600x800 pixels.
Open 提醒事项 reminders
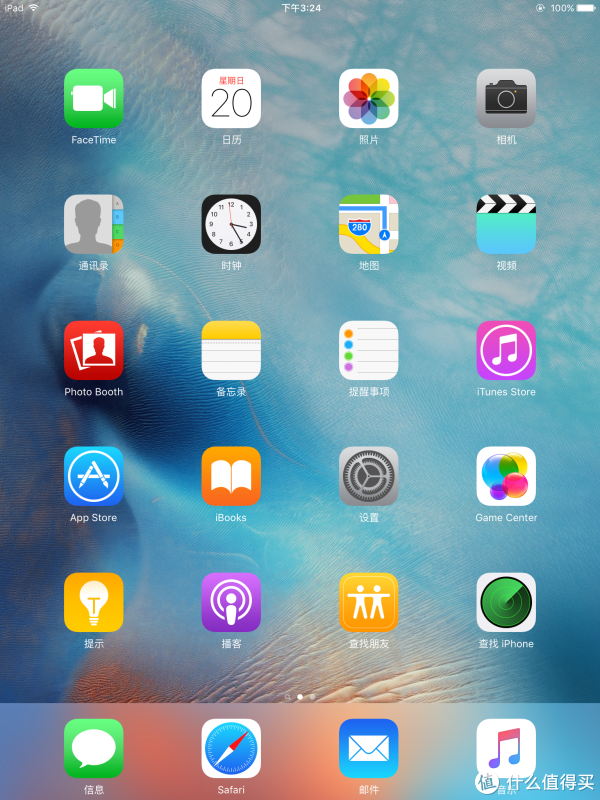368,350
